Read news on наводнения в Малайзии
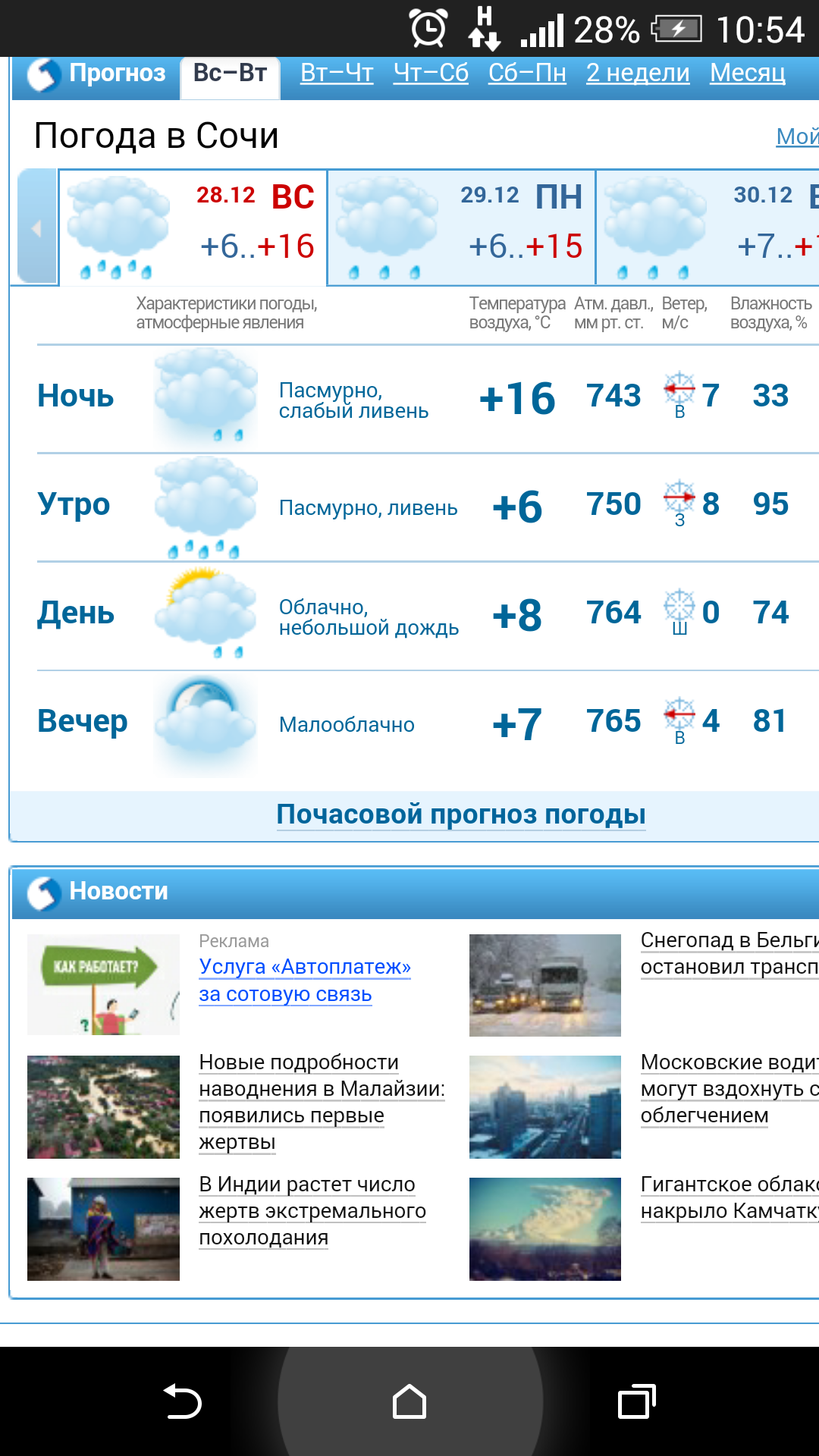This screenshot has width=819, height=1456. point(322,1103)
